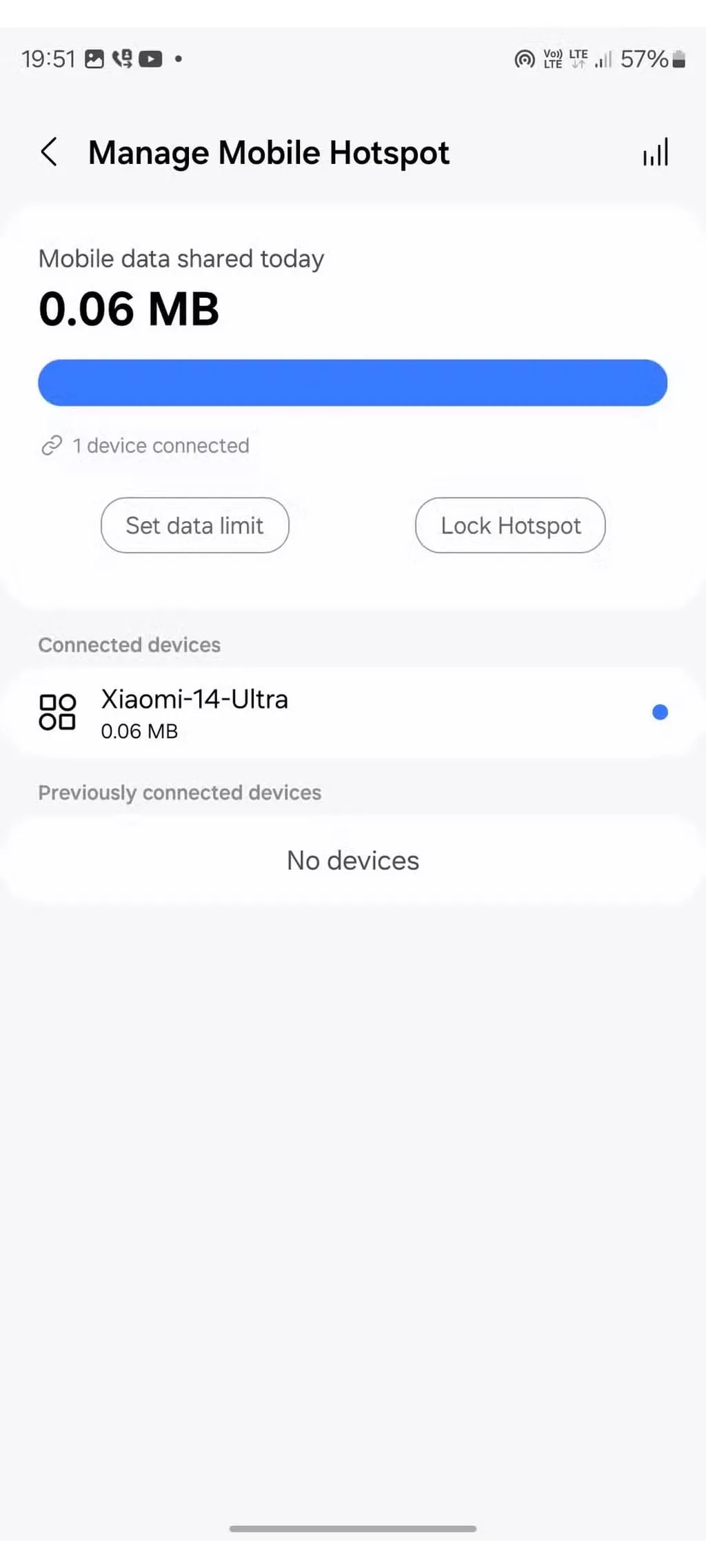Tap Lock Hotspot
The image size is (706, 1568).
[510, 525]
